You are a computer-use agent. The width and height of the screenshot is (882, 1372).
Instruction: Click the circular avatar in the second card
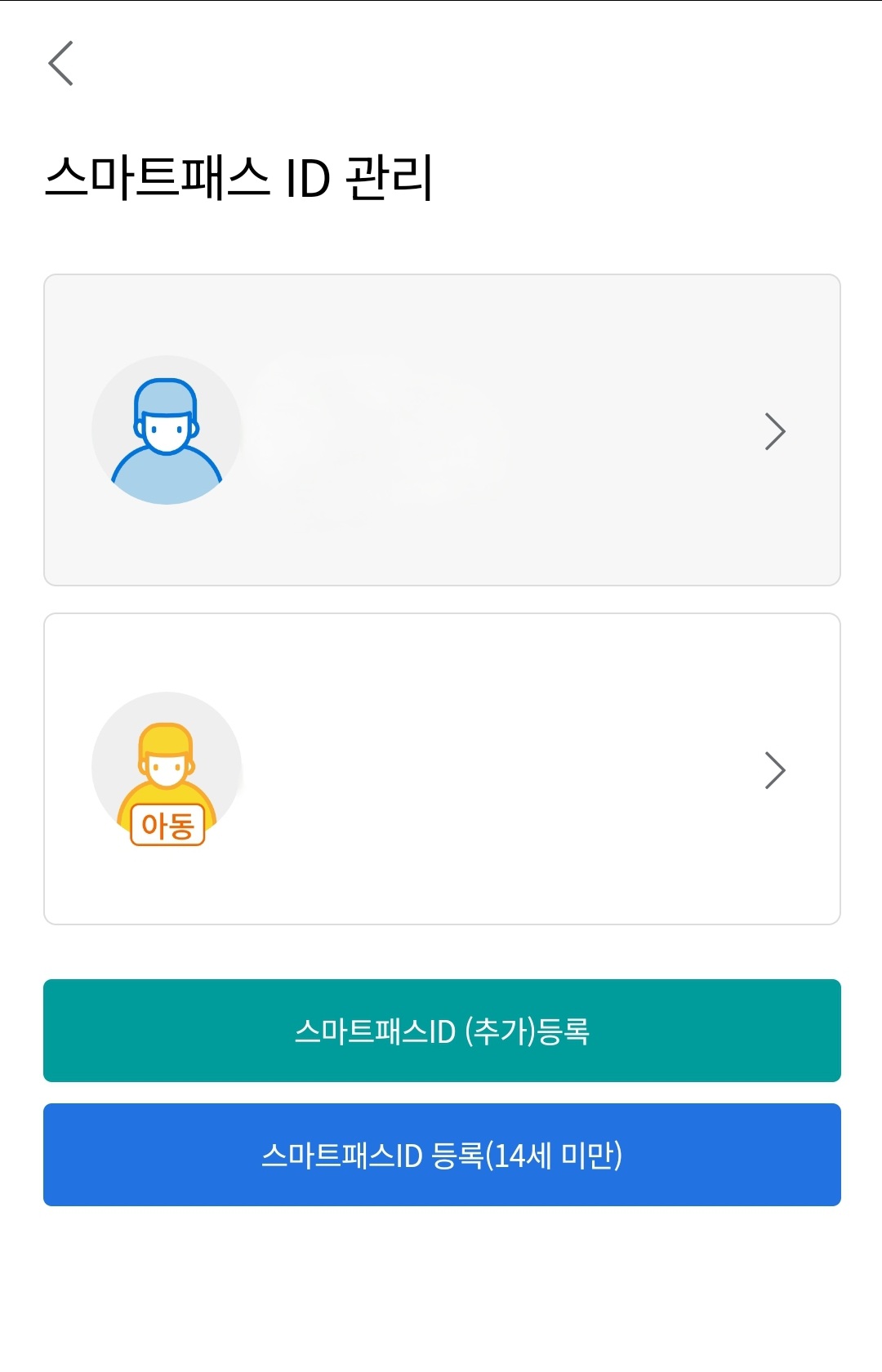[x=167, y=768]
